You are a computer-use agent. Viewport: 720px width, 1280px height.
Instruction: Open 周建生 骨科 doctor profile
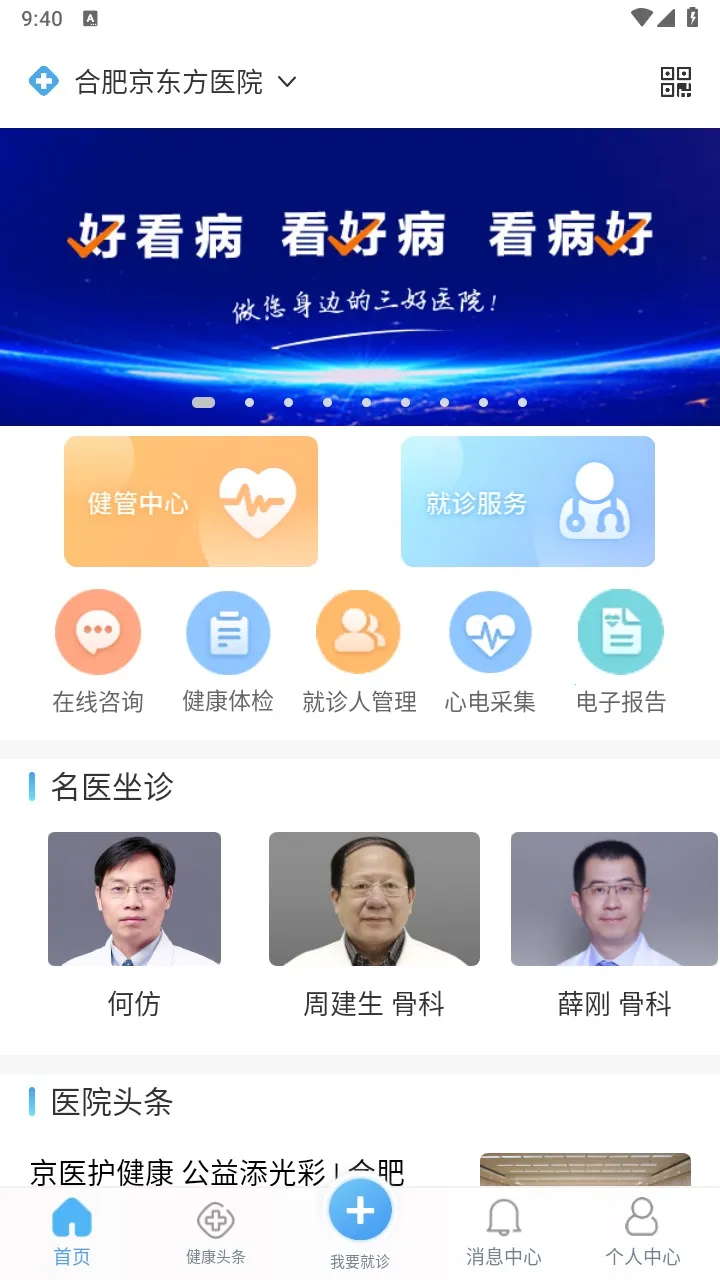pyautogui.click(x=373, y=898)
